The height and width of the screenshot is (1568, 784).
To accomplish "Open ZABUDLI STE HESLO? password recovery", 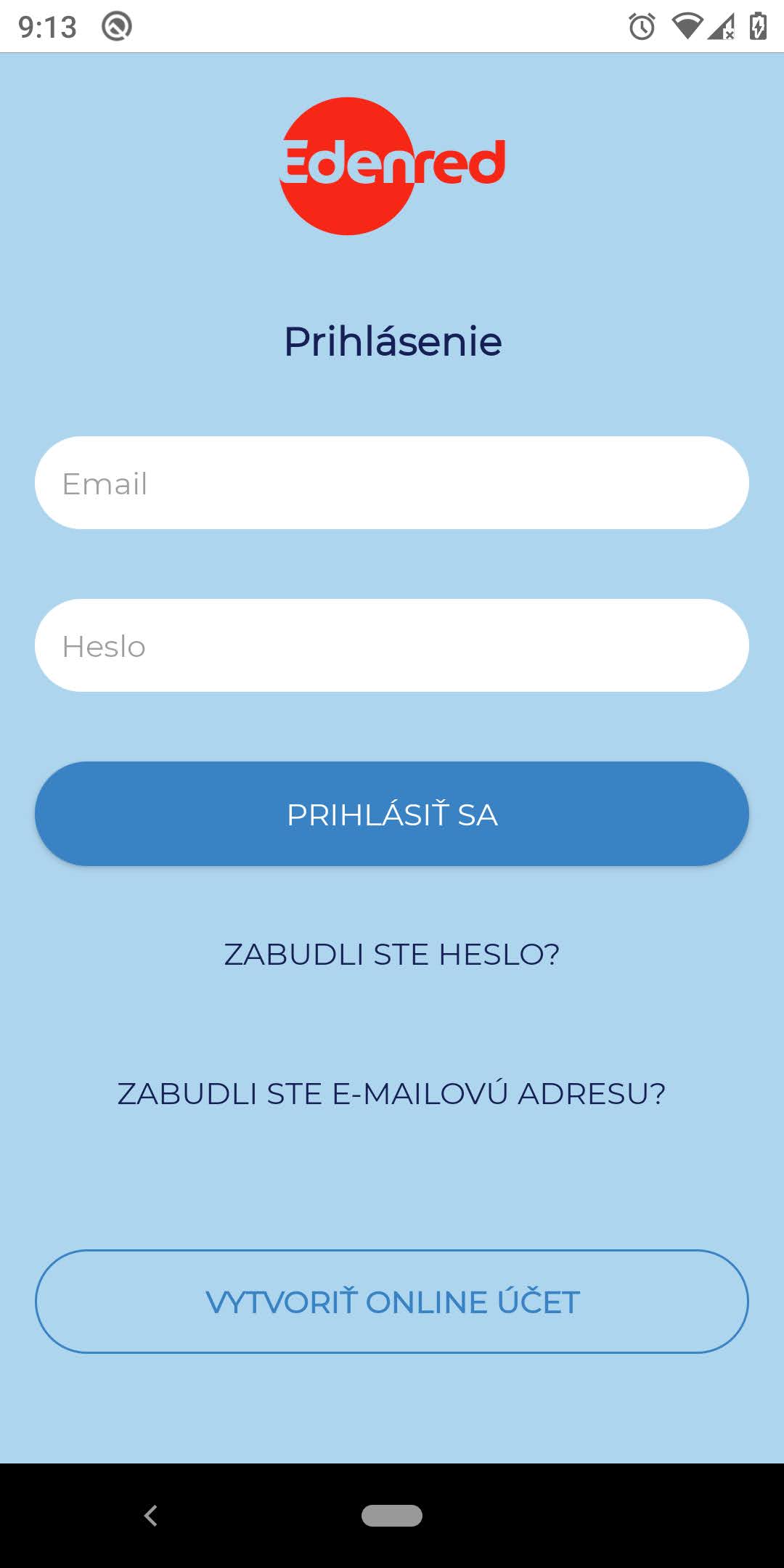I will (x=392, y=954).
